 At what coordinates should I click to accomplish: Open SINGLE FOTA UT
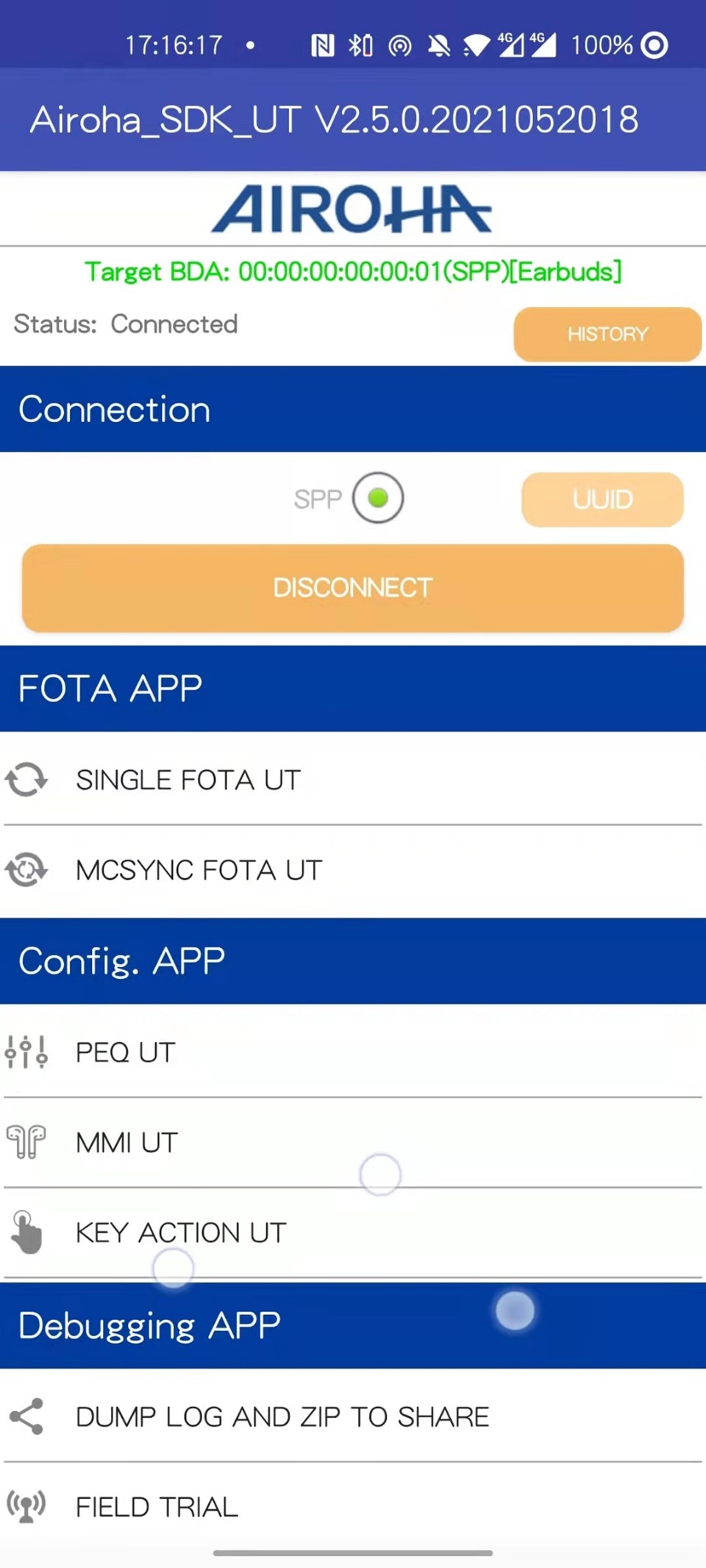(188, 780)
